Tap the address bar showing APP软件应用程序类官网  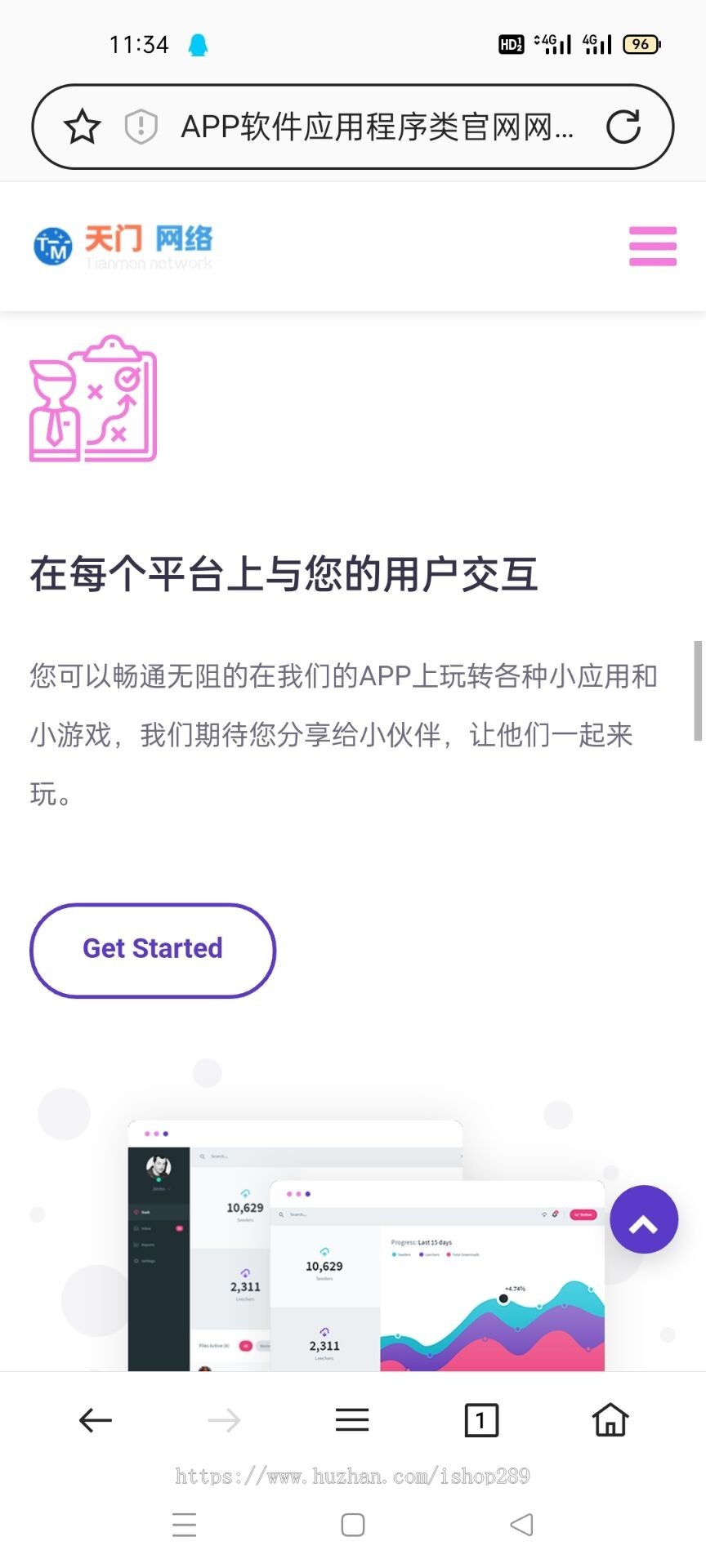point(376,127)
